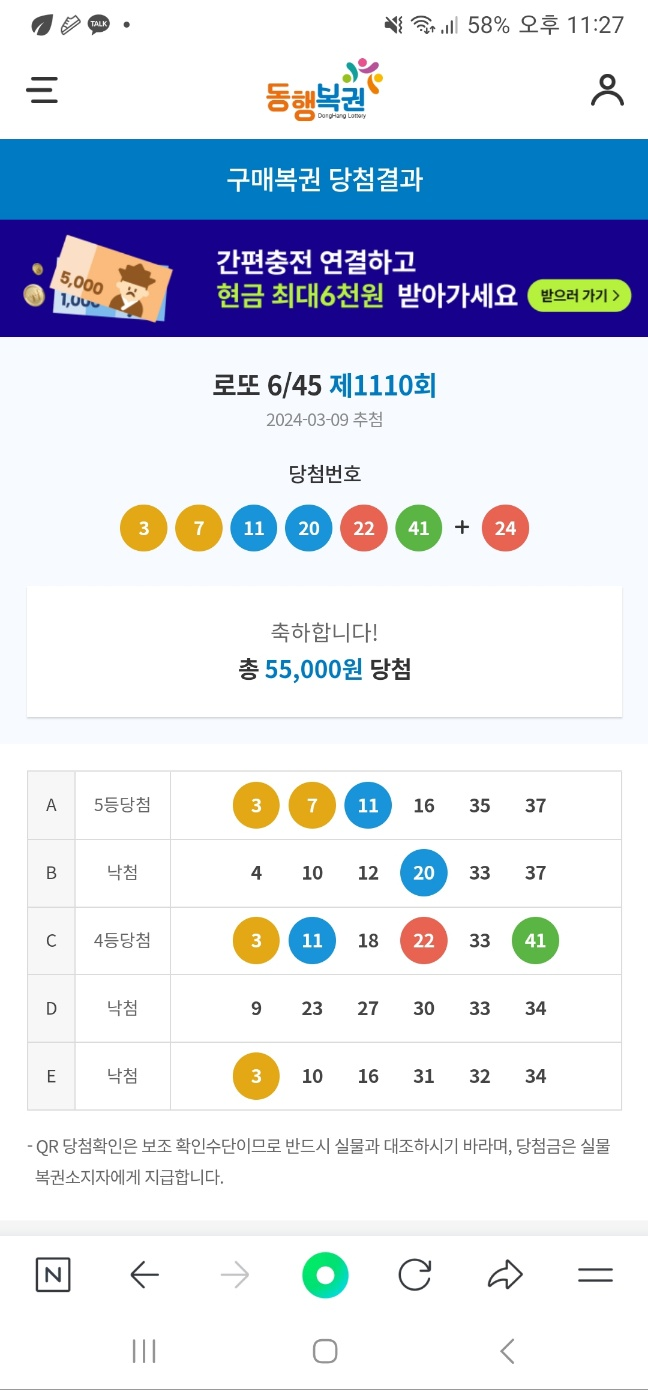The width and height of the screenshot is (648, 1390).
Task: Tap the green Naver home circle
Action: 325,1275
